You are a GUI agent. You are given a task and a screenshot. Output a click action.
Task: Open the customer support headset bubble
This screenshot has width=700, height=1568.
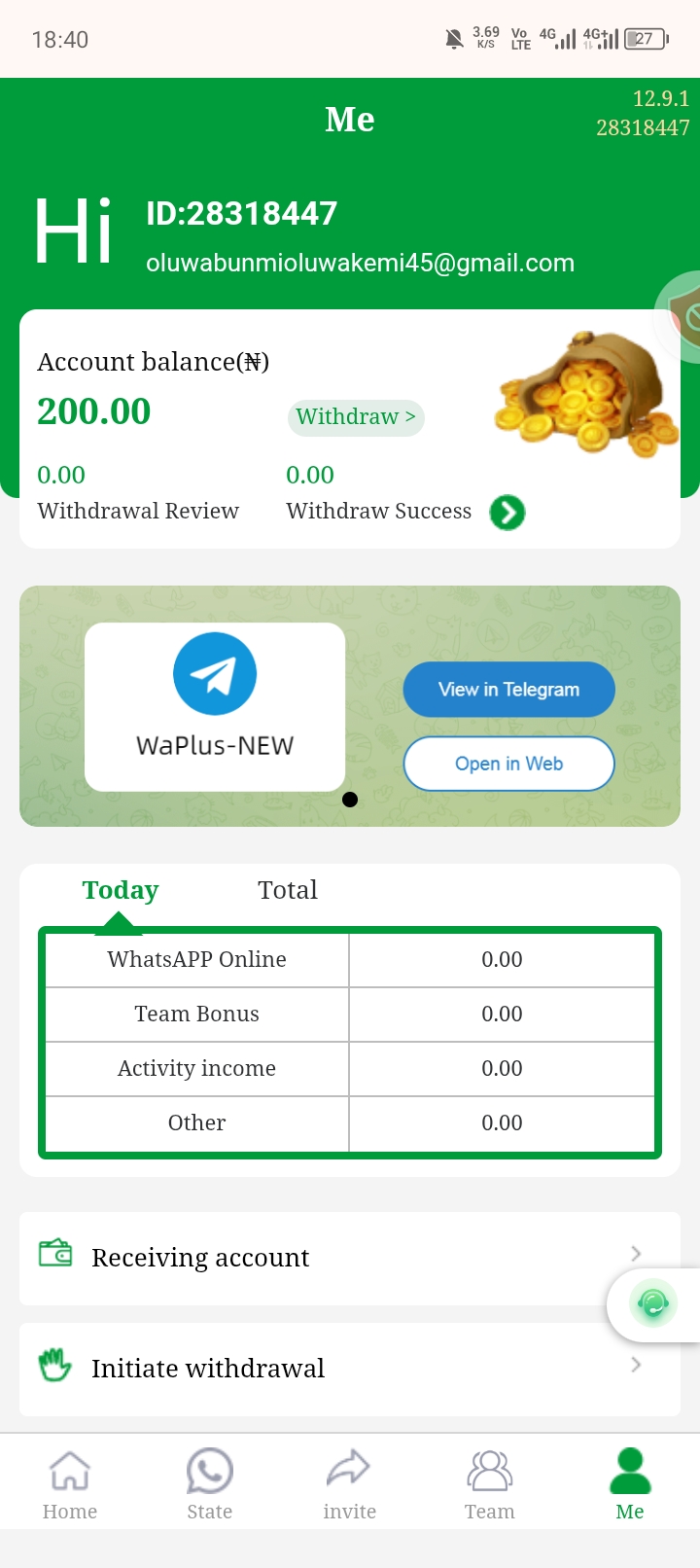coord(652,1303)
